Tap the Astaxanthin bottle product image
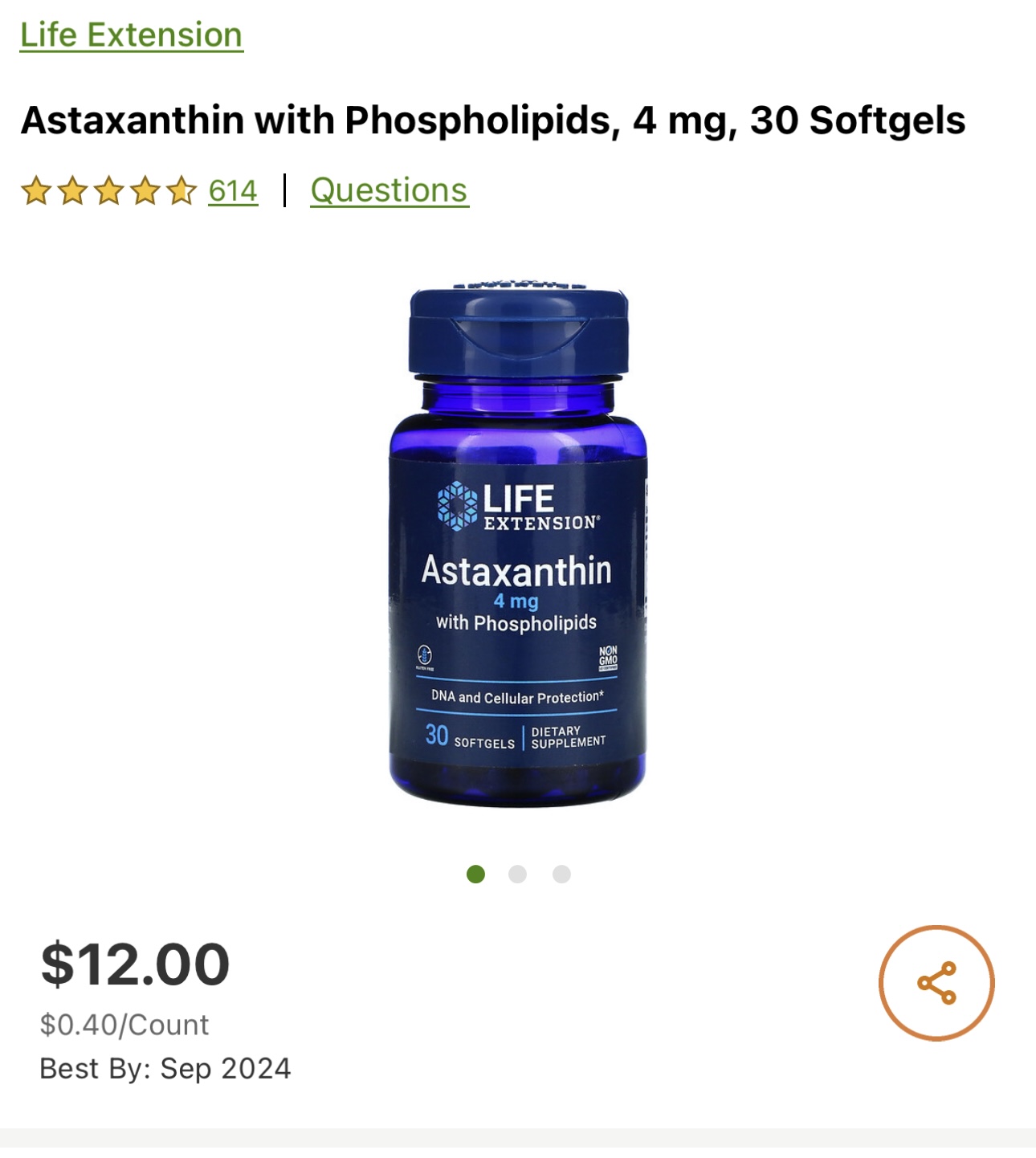1036x1158 pixels. [x=518, y=546]
